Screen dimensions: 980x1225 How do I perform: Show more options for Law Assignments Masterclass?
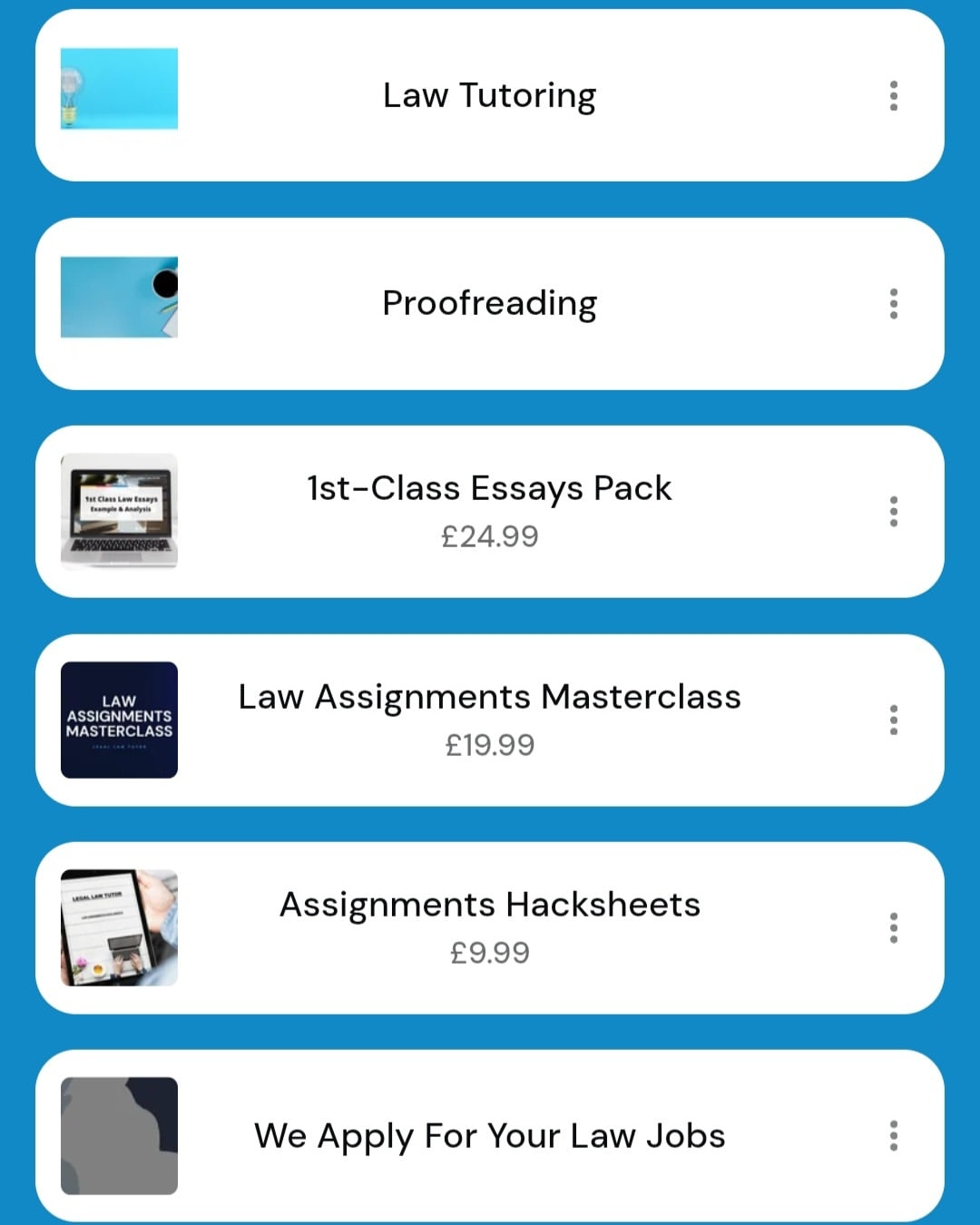[x=894, y=719]
